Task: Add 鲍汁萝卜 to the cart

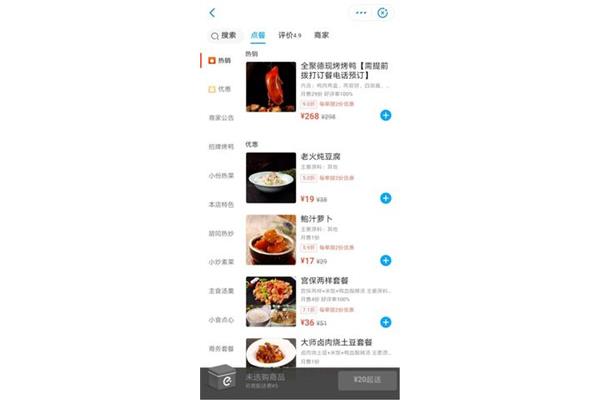Action: (386, 260)
